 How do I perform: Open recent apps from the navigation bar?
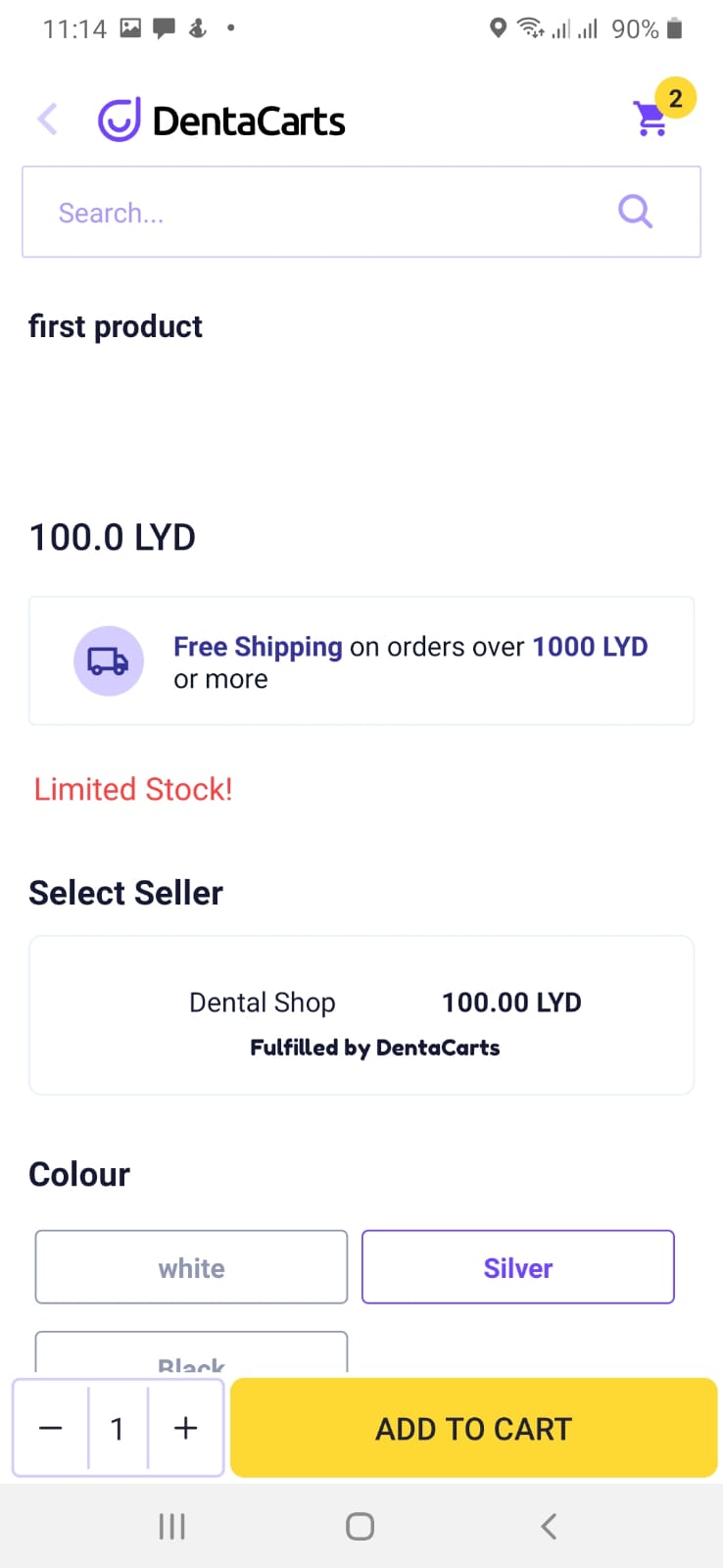pos(171,1525)
